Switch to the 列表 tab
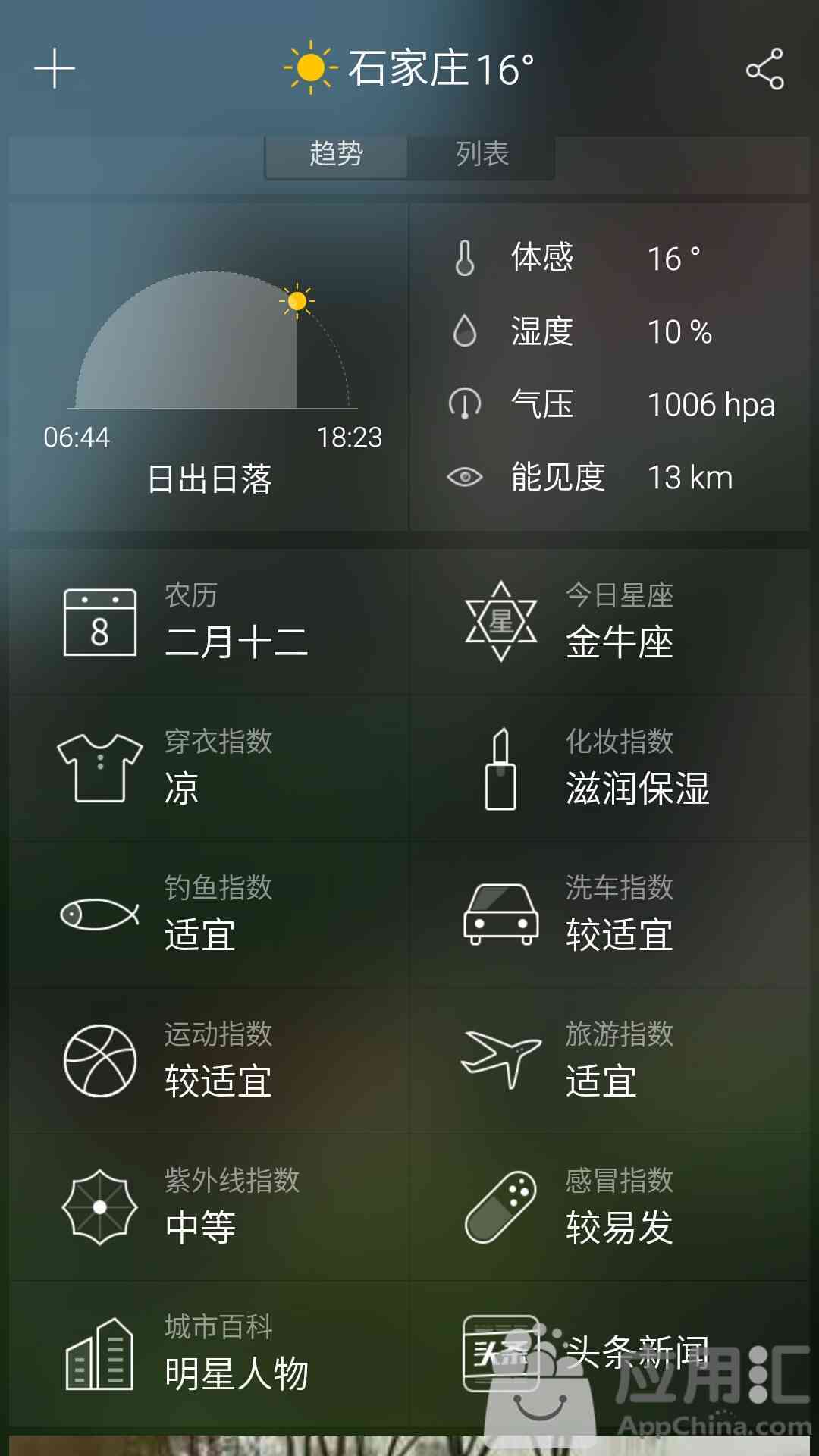819x1456 pixels. pyautogui.click(x=482, y=155)
